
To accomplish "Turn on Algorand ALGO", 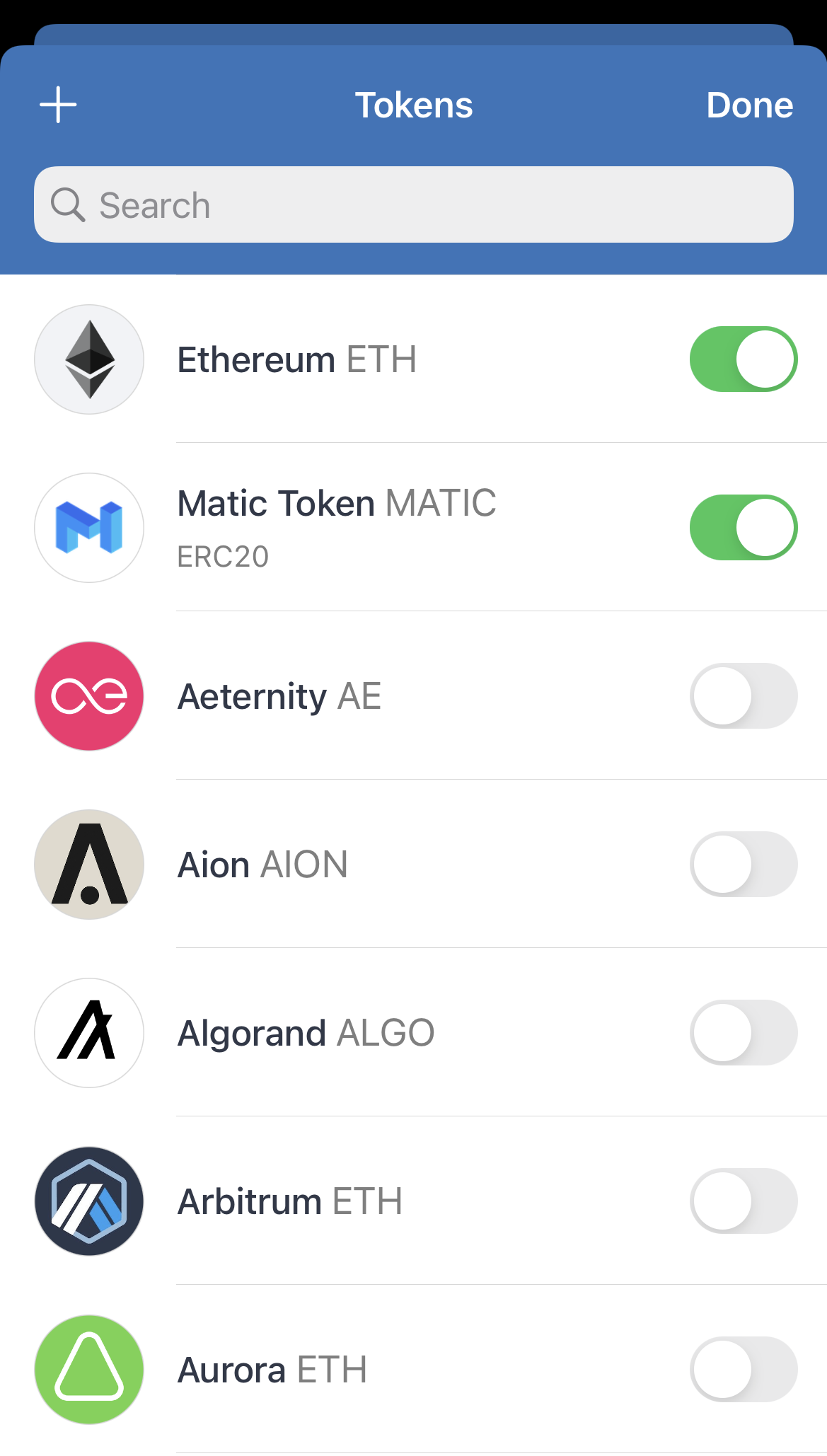I will 743,1033.
